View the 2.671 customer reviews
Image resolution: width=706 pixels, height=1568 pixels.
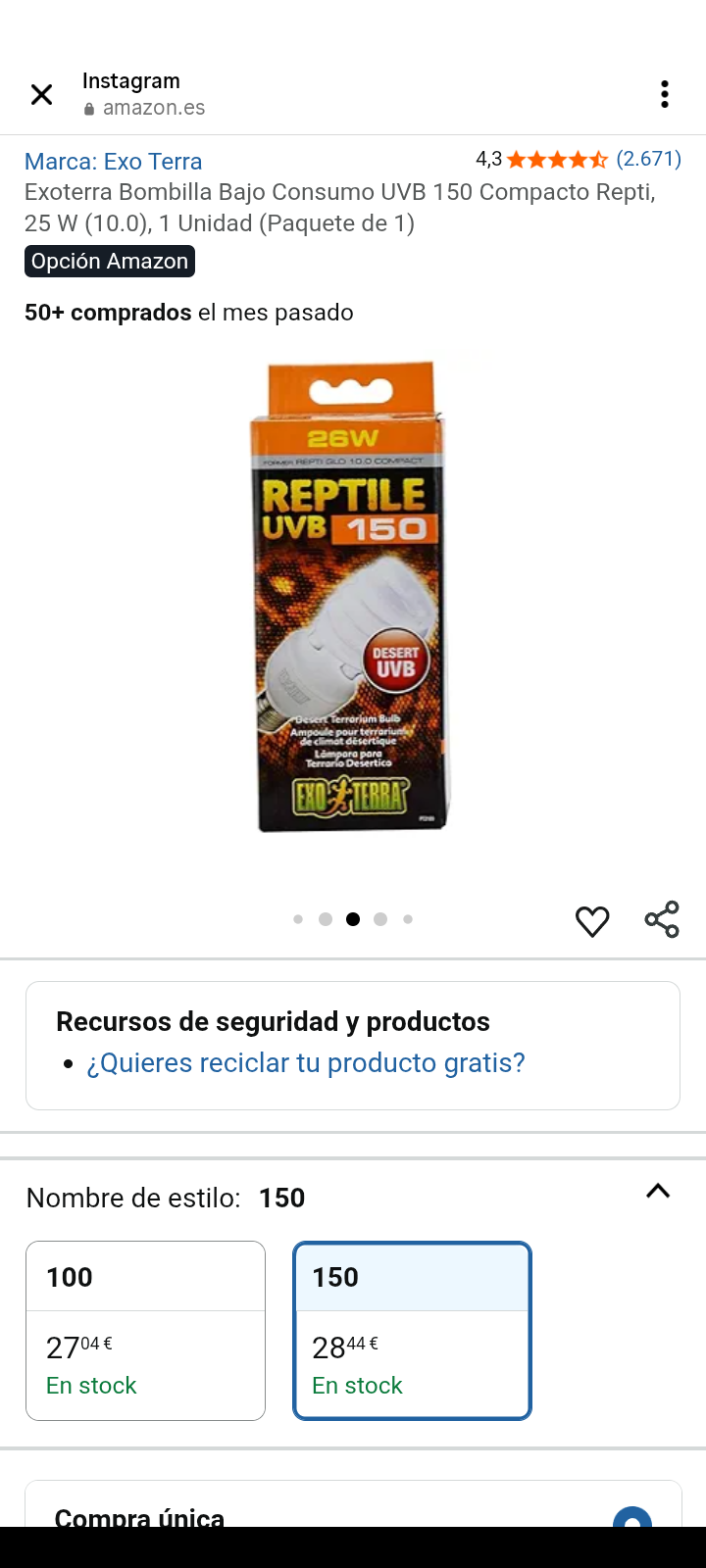click(x=649, y=158)
